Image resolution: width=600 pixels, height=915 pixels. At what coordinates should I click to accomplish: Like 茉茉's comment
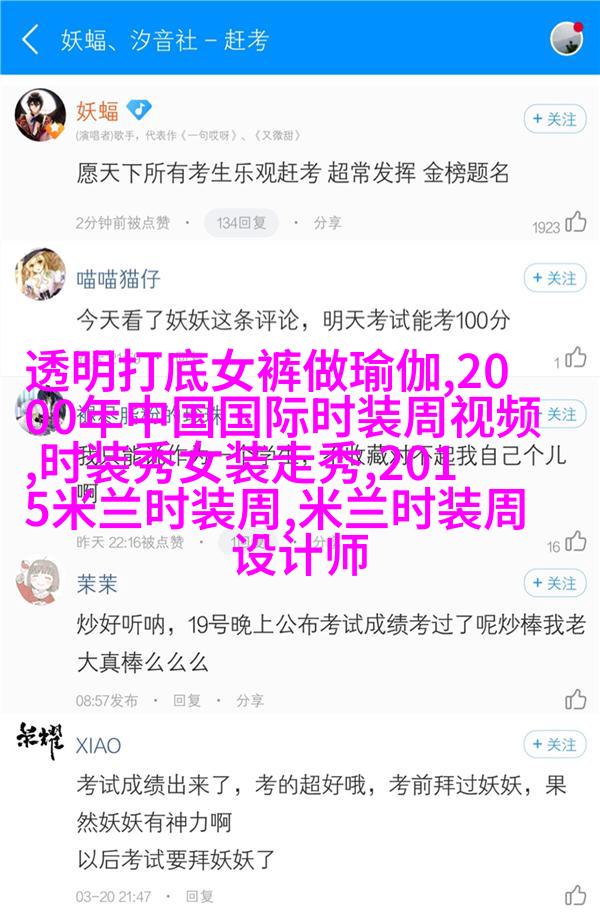tap(575, 699)
